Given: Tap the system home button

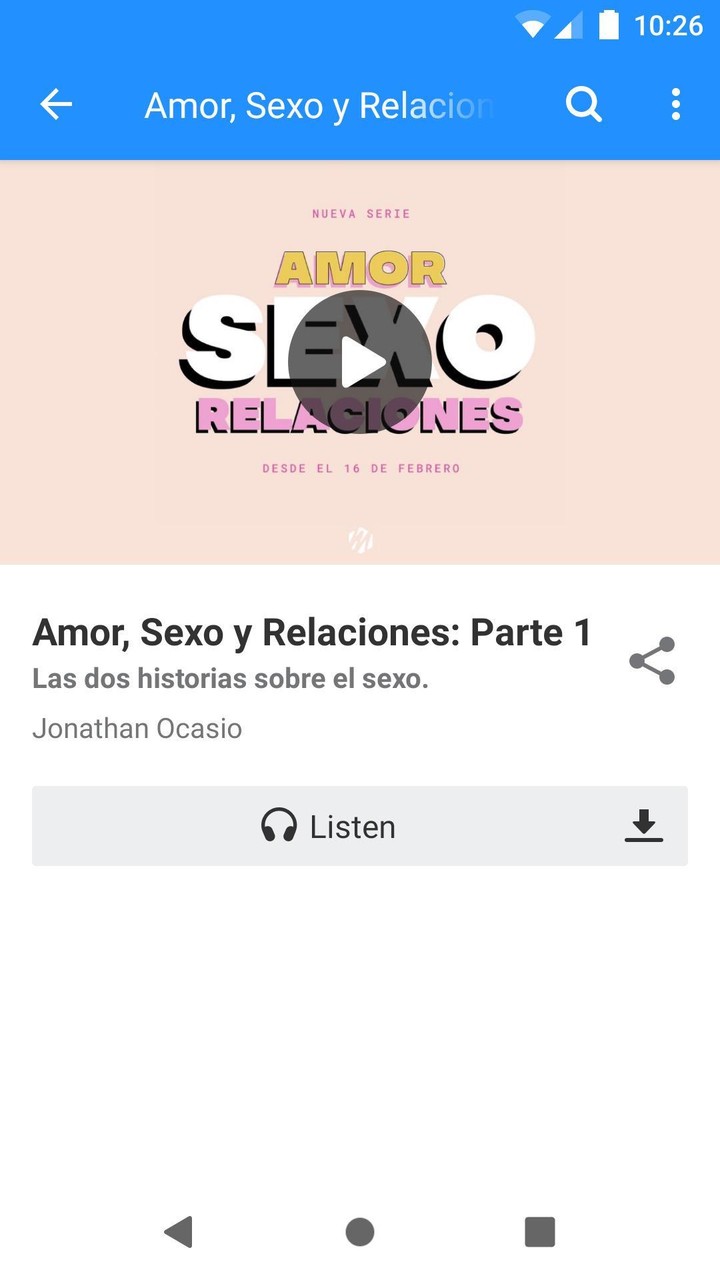Looking at the screenshot, I should coord(360,1232).
